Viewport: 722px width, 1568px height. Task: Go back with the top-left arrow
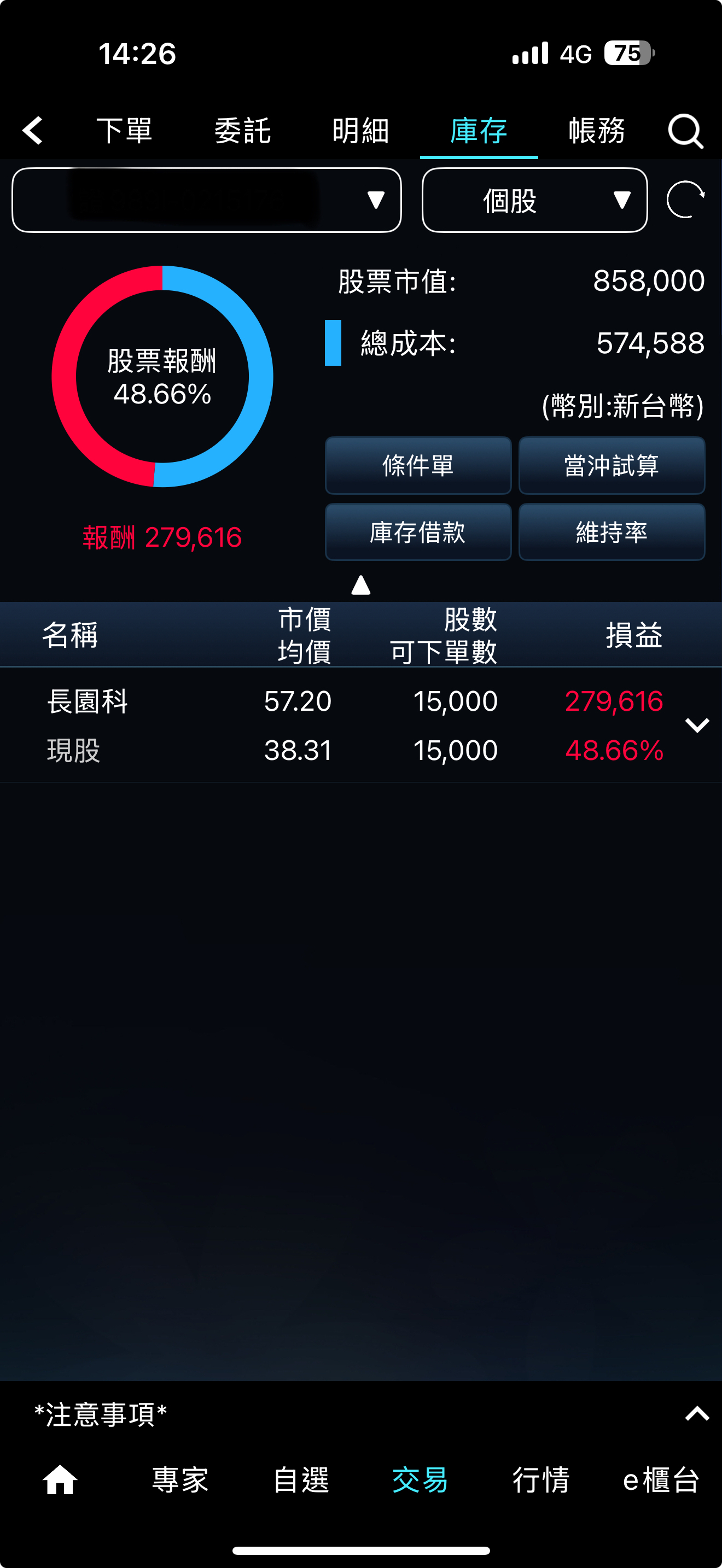pos(33,130)
